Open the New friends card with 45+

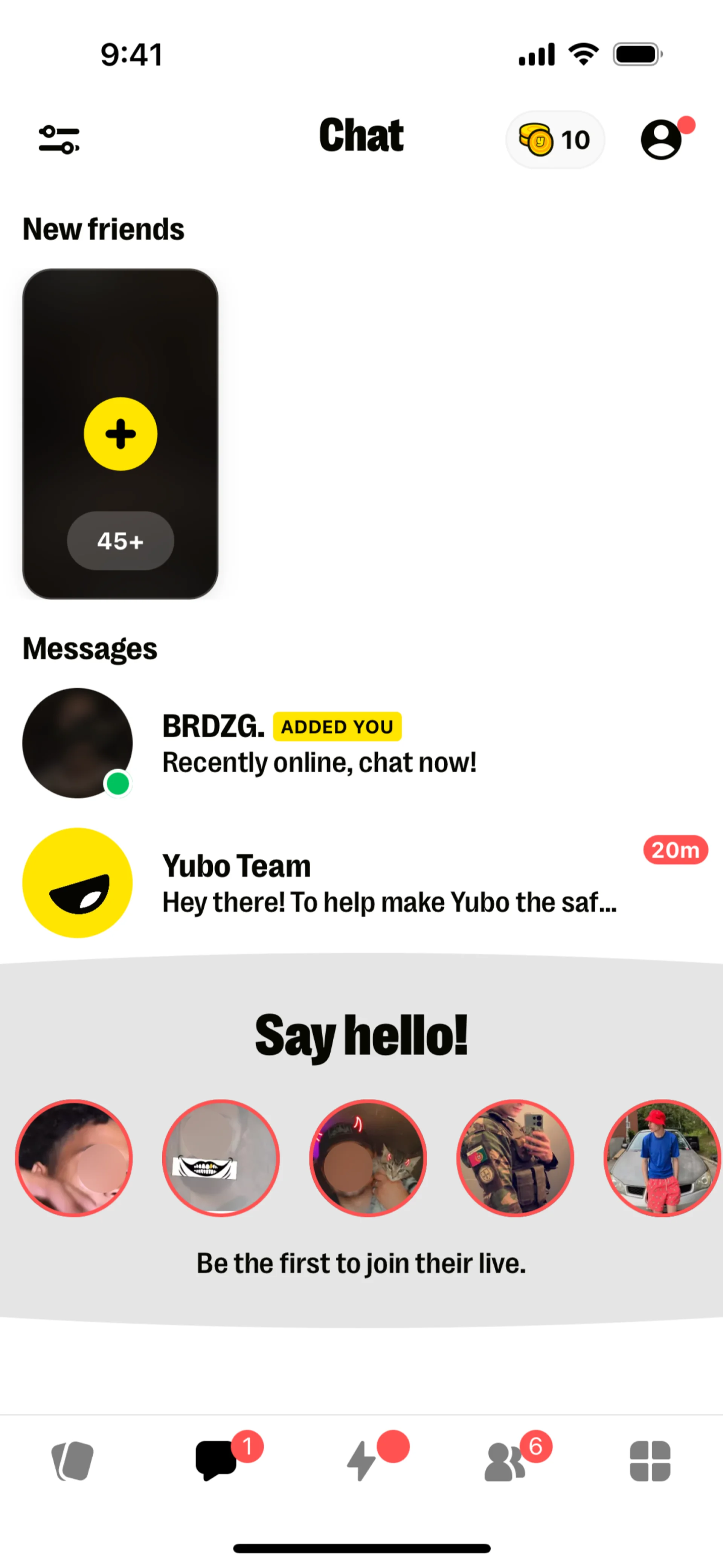click(120, 434)
